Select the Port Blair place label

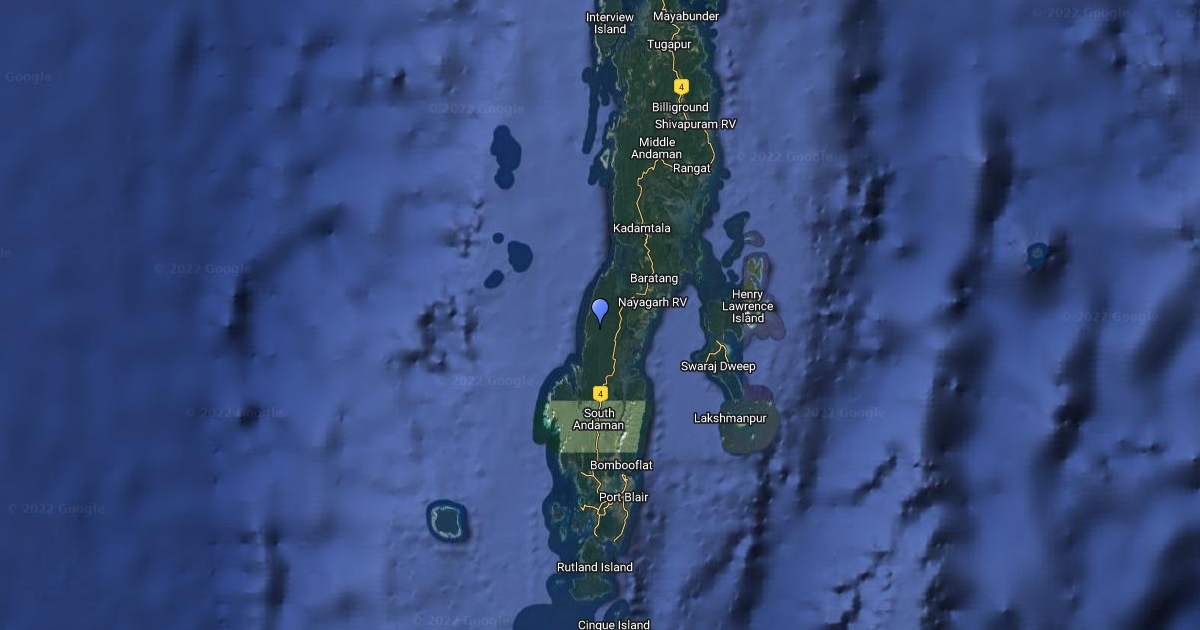(x=624, y=497)
